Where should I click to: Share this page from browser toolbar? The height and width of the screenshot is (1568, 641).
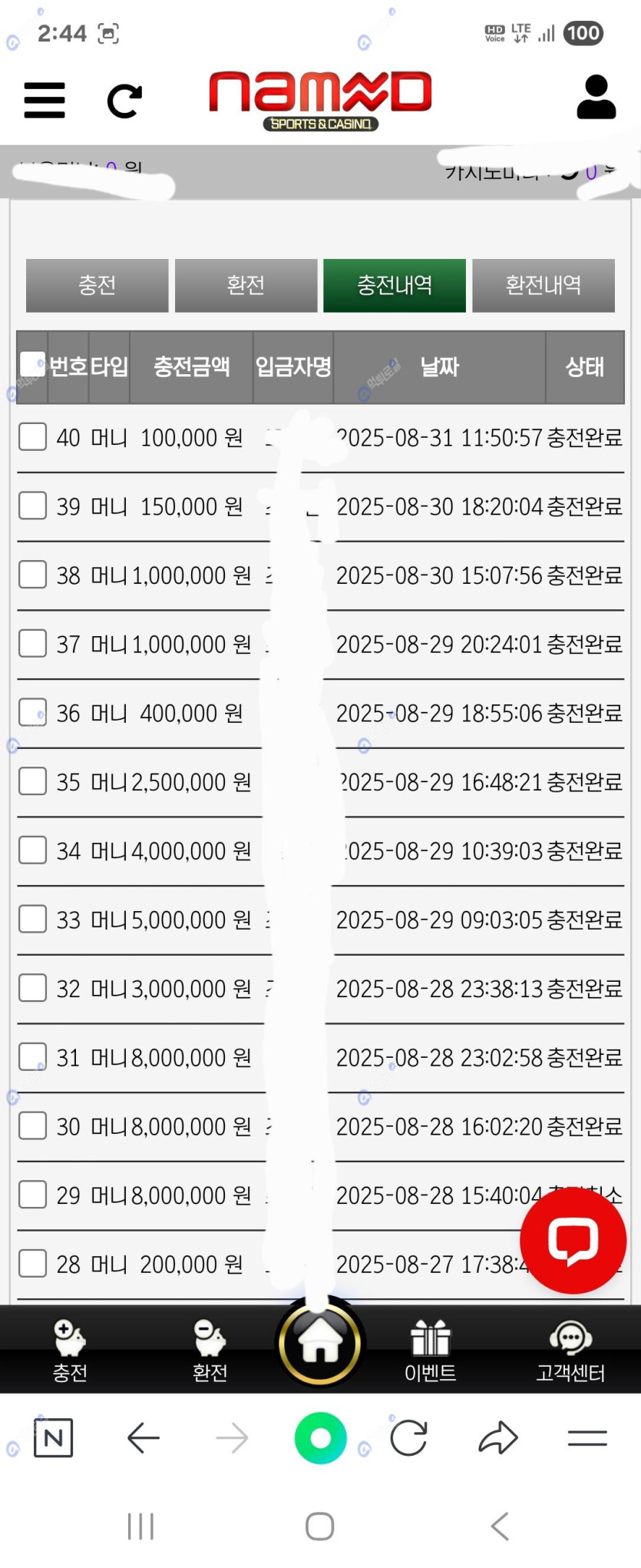[x=498, y=1437]
